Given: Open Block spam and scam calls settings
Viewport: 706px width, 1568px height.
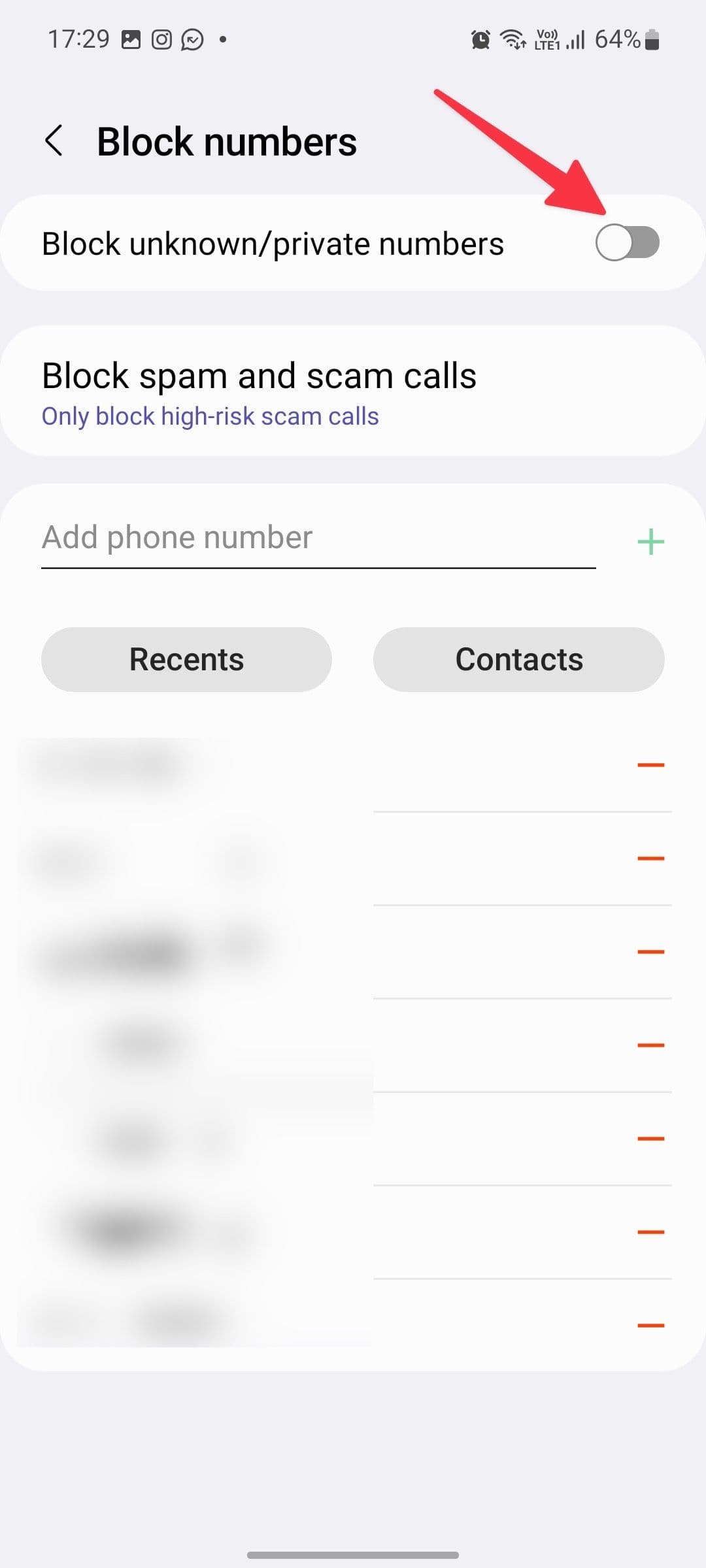Looking at the screenshot, I should 259,374.
